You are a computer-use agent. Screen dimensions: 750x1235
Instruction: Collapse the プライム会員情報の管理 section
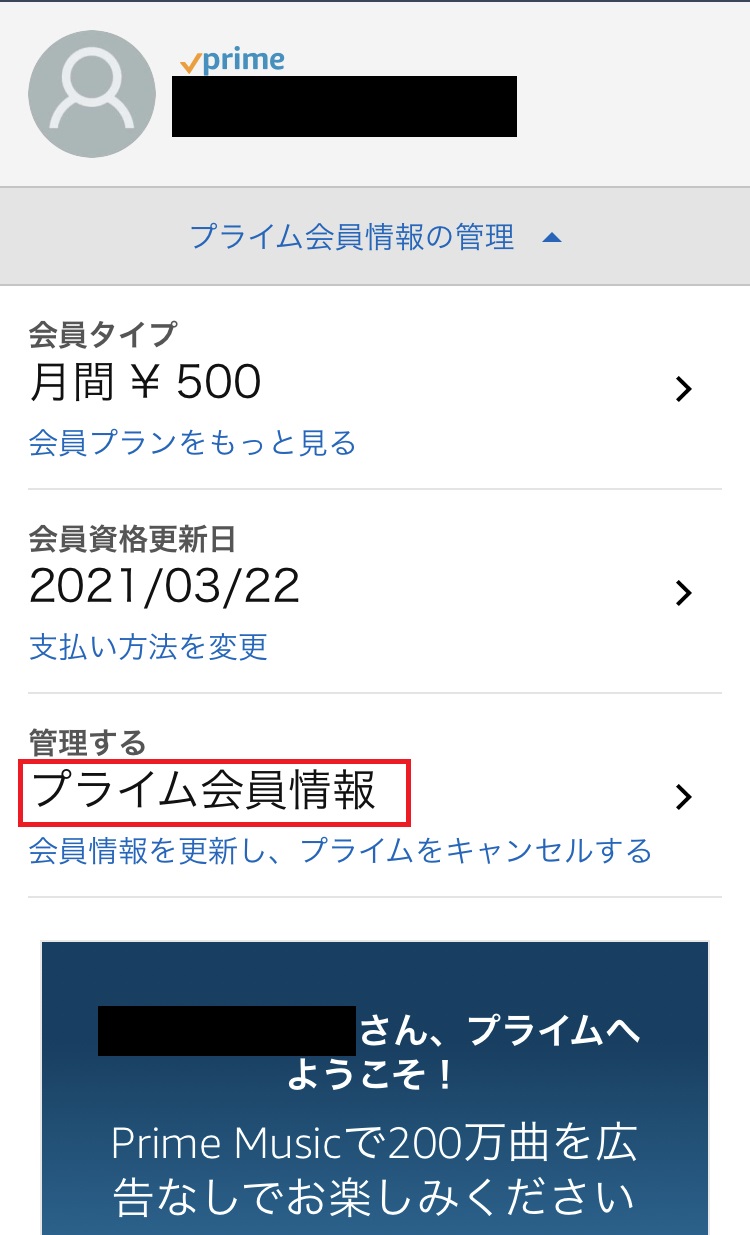(x=375, y=237)
